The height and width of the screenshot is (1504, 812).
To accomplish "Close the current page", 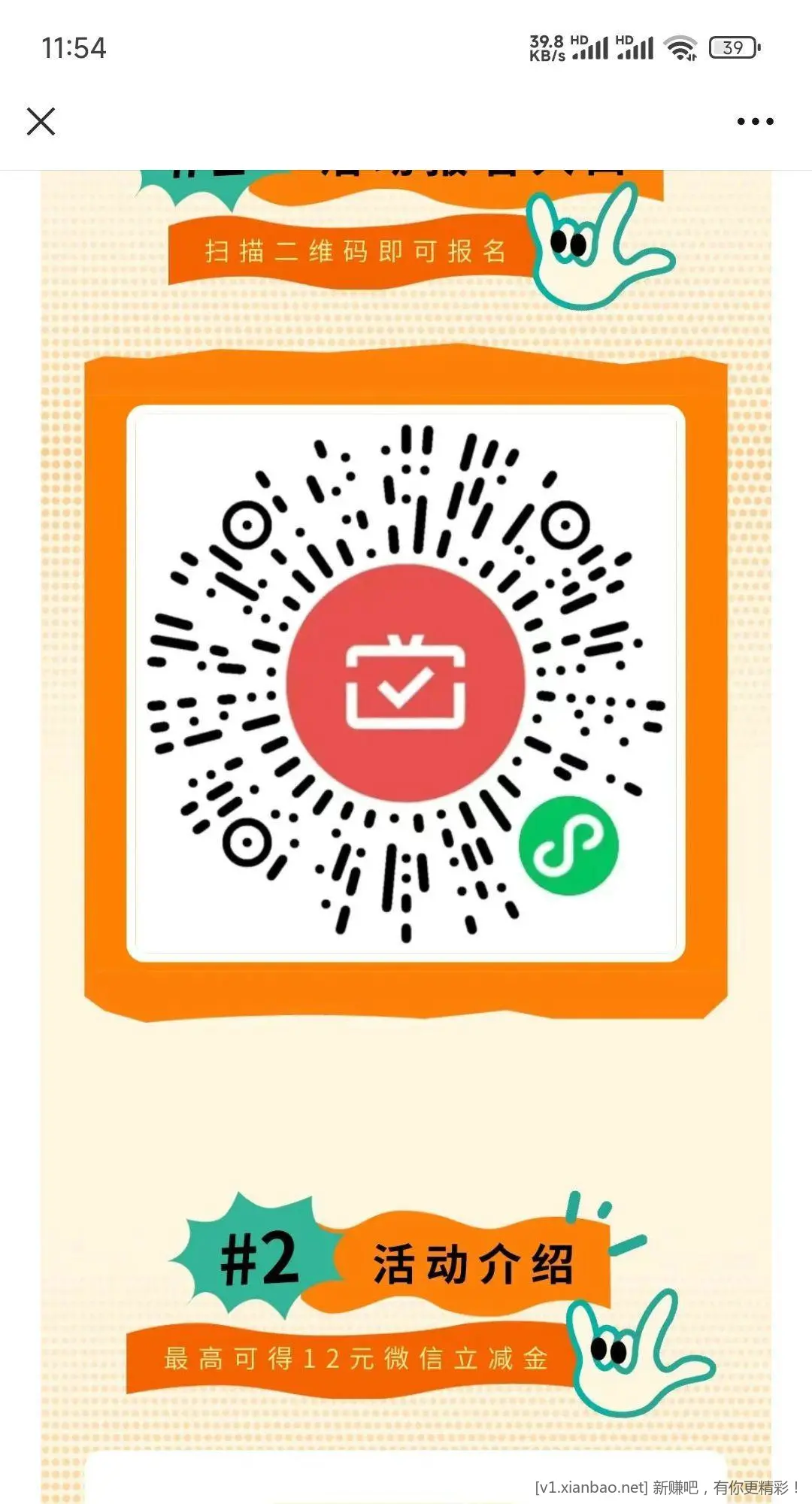I will (41, 121).
